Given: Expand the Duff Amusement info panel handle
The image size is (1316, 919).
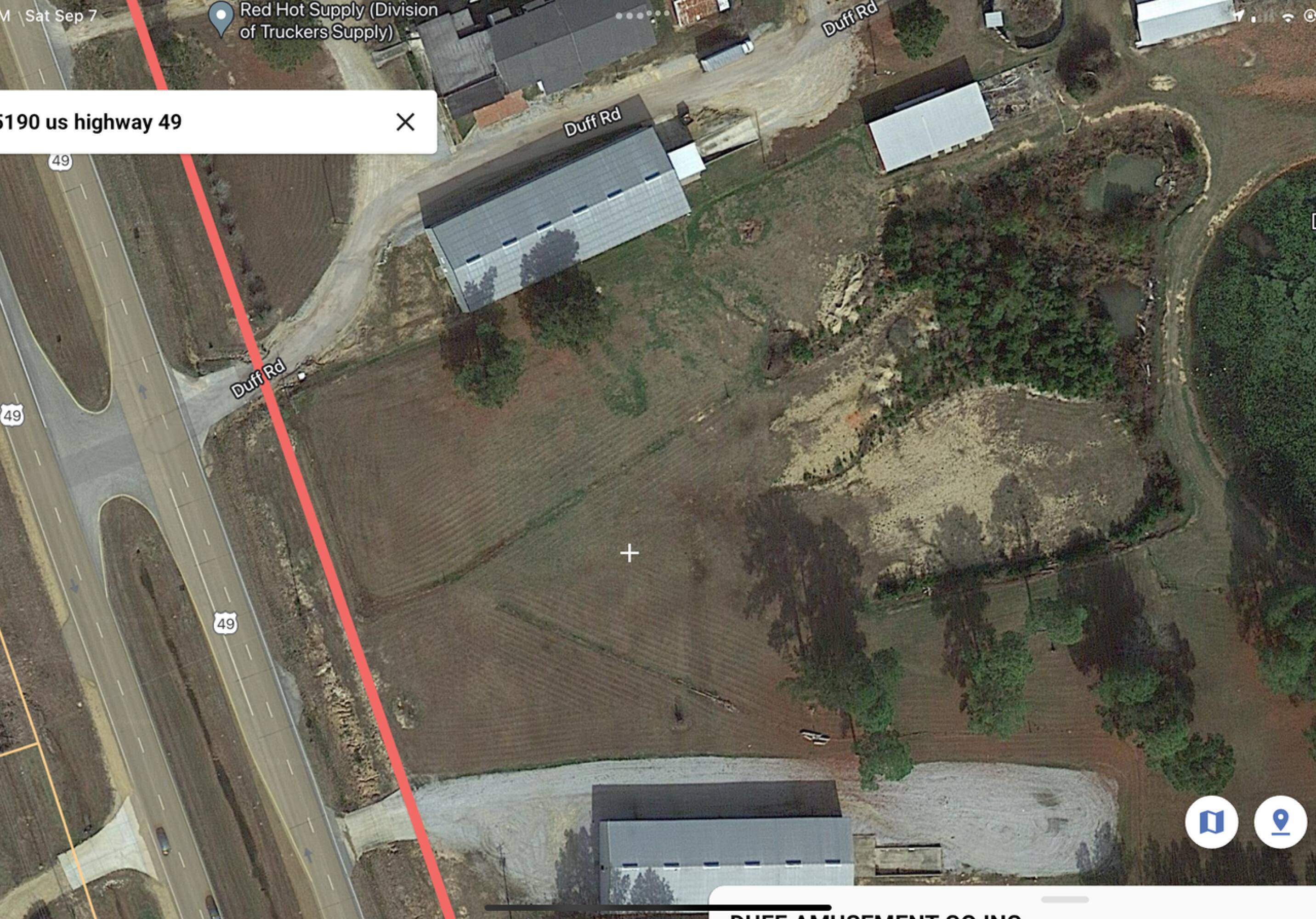Looking at the screenshot, I should click(x=1064, y=900).
